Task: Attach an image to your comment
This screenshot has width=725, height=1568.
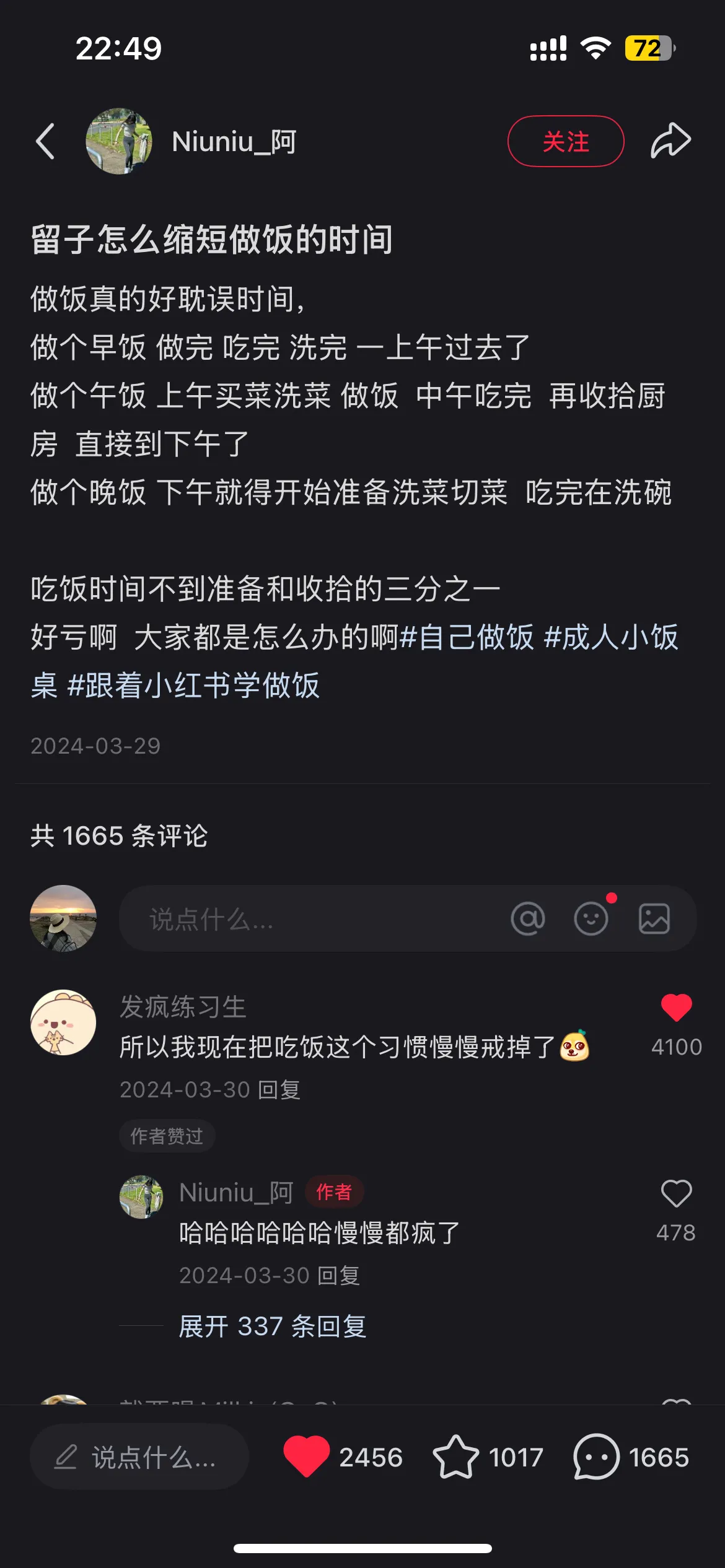Action: (x=654, y=919)
